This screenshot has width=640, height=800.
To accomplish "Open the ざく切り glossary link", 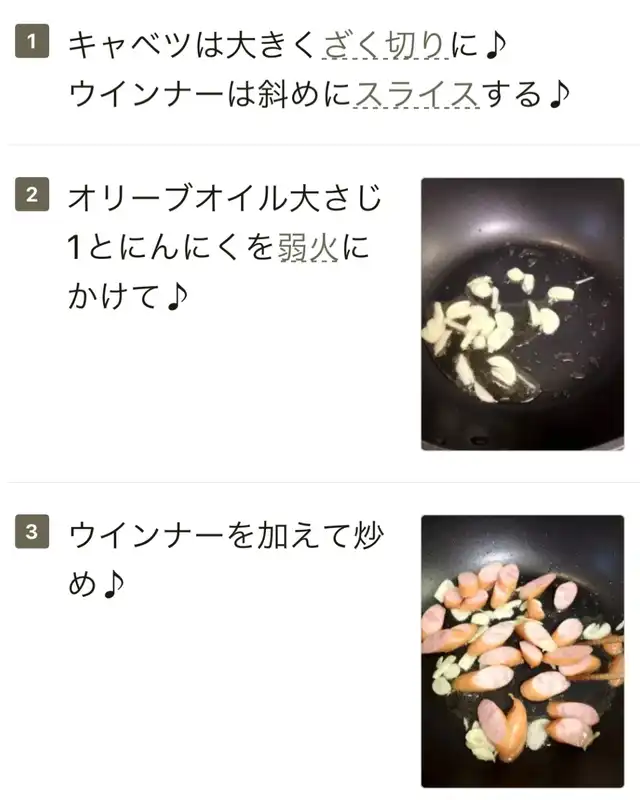I will tap(386, 45).
